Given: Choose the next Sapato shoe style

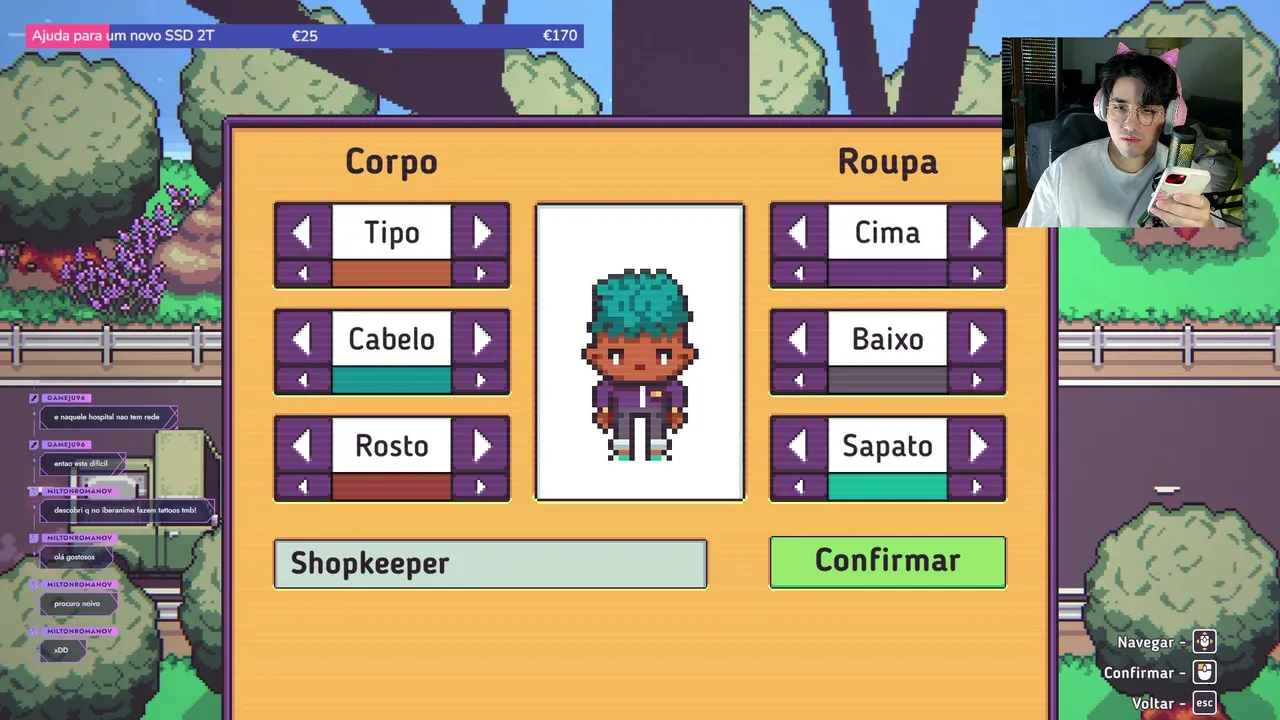Looking at the screenshot, I should [x=977, y=446].
